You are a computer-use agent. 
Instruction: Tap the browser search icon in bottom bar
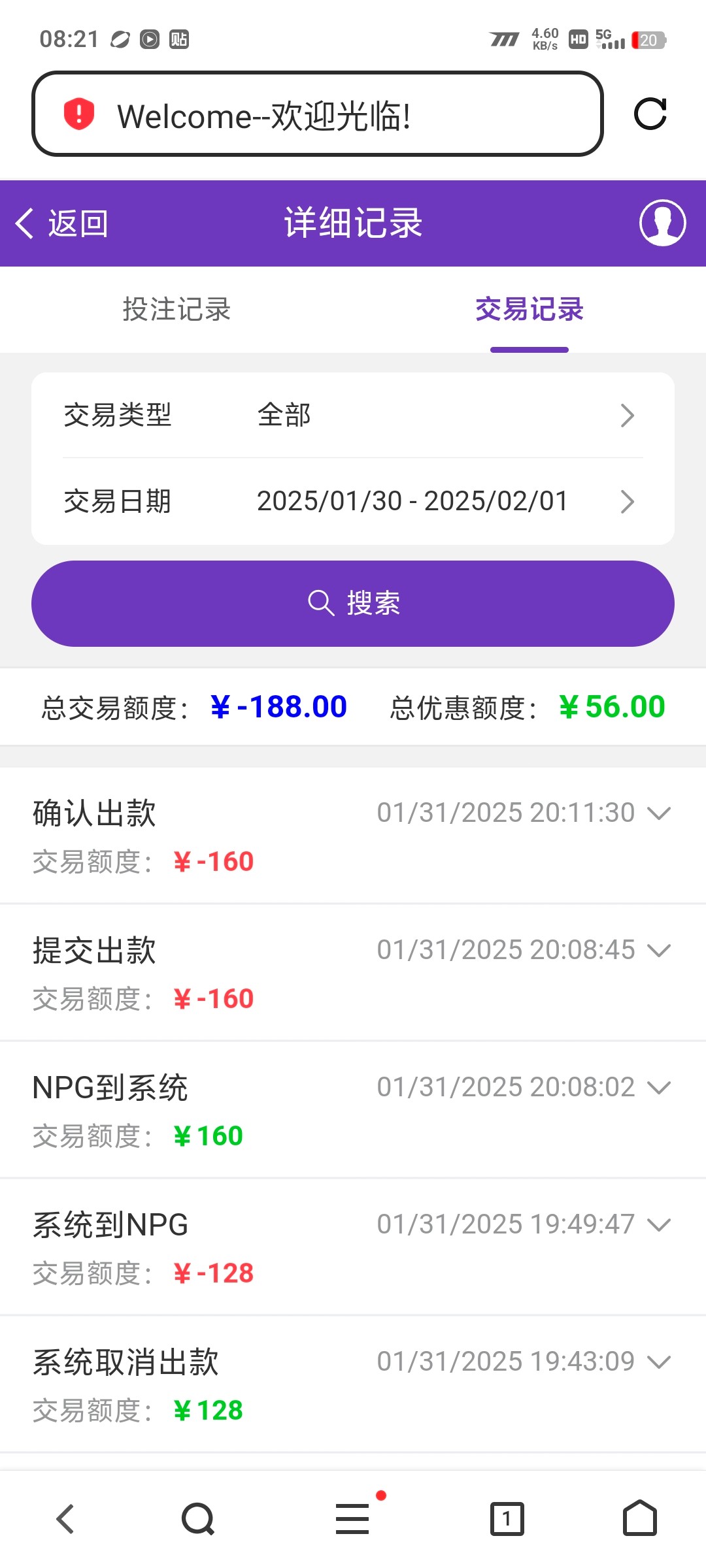point(198,1518)
